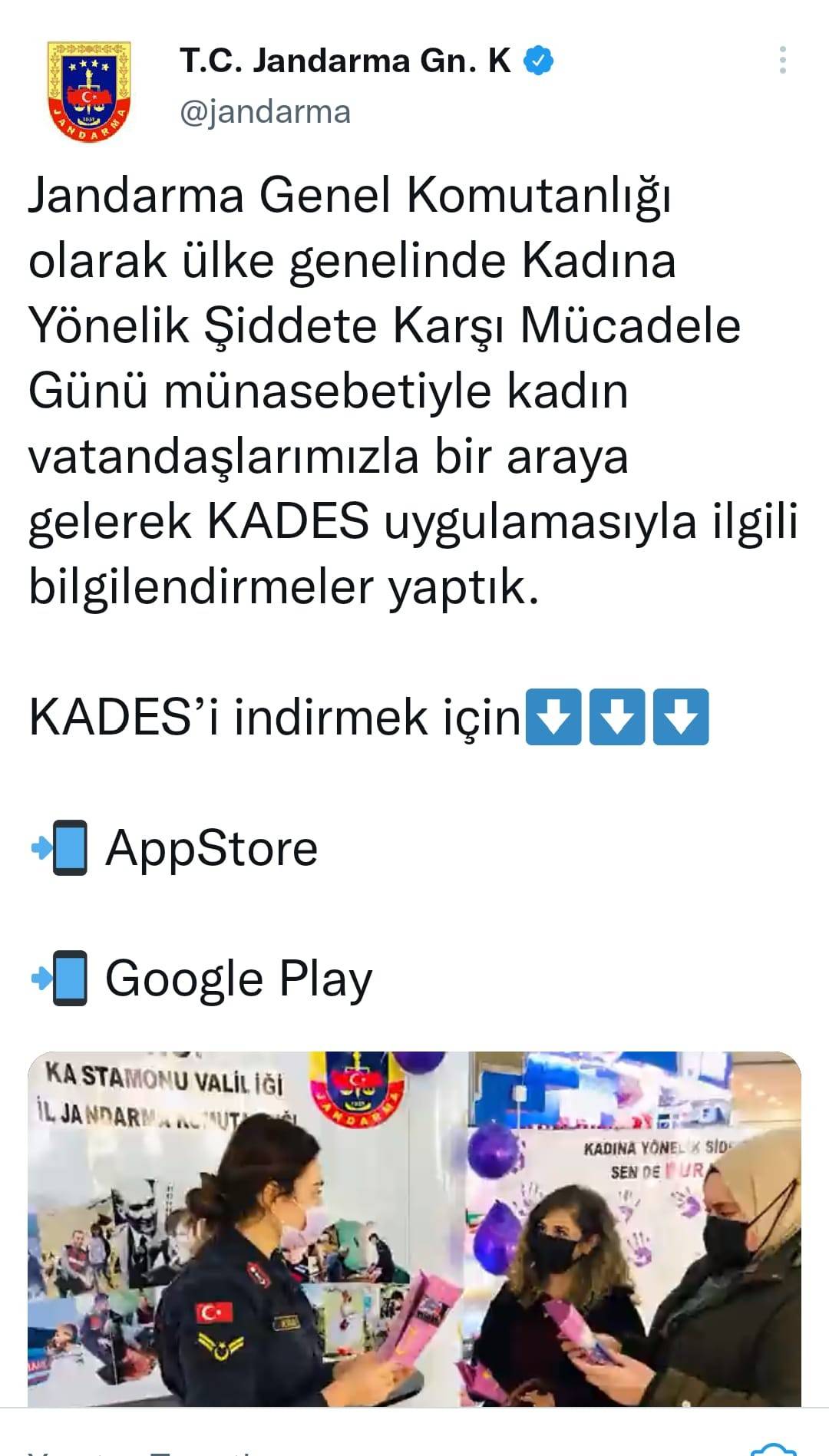Open the T.C. Jandarma Gn. K profile name
The height and width of the screenshot is (1456, 829).
pos(345,61)
